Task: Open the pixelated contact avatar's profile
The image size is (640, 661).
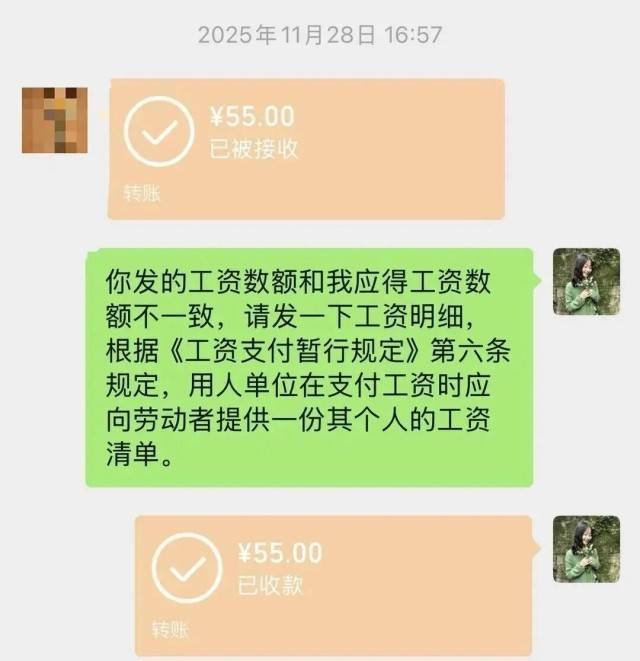Action: [55, 120]
